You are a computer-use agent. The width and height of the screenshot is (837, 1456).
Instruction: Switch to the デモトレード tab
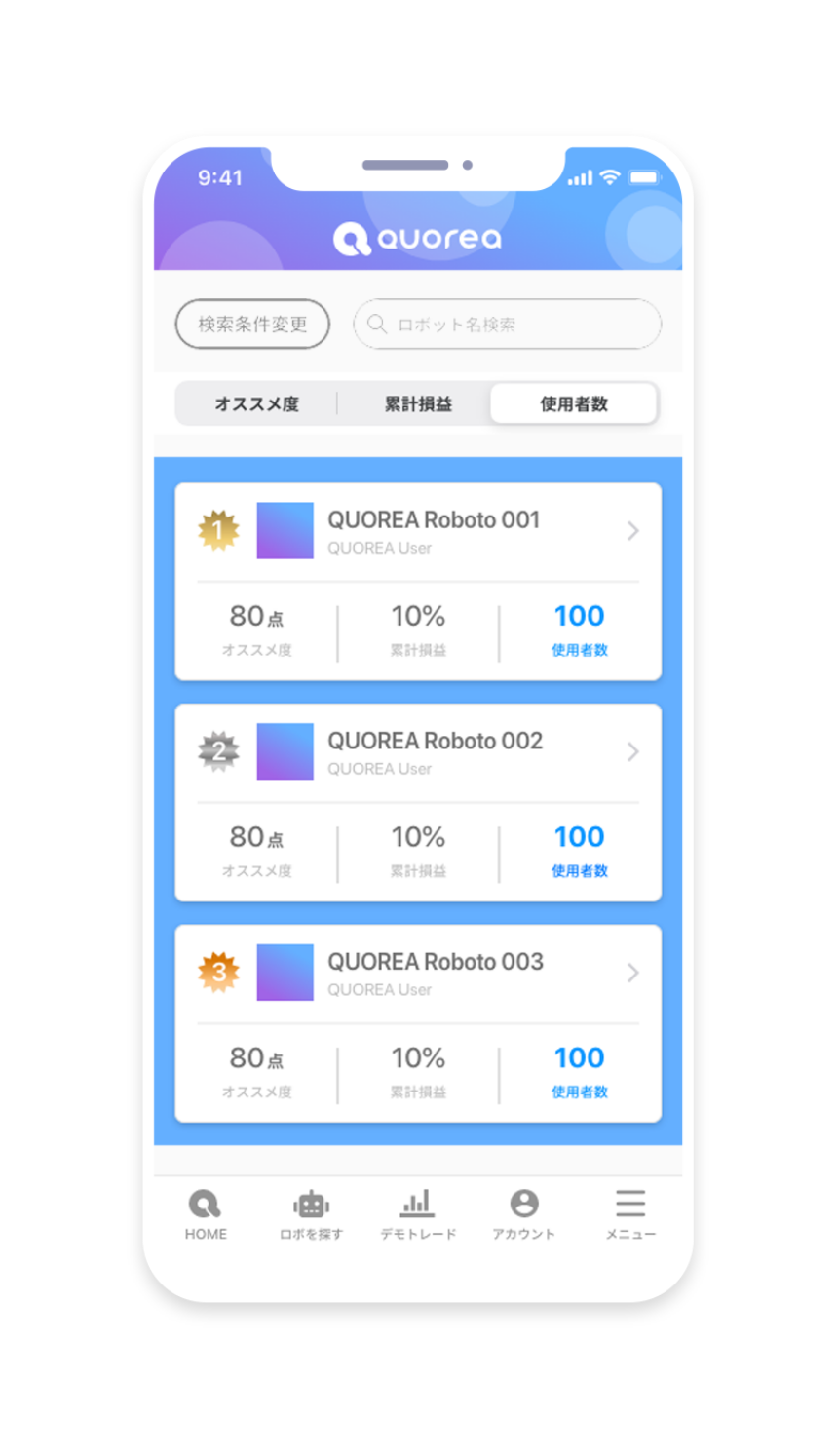(418, 1213)
